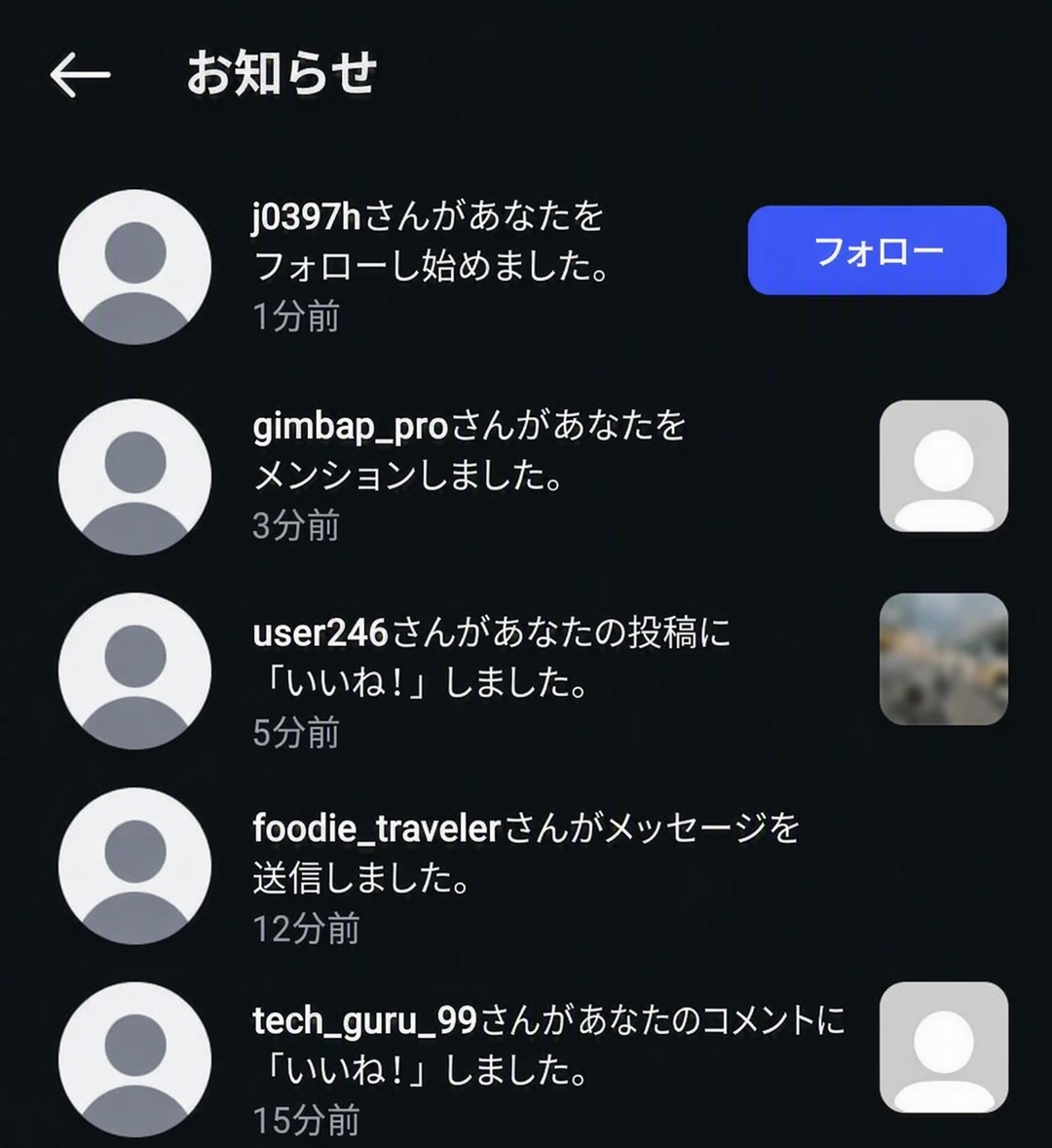Open foodie_traveler's message notification
The image size is (1052, 1148).
pos(525,877)
